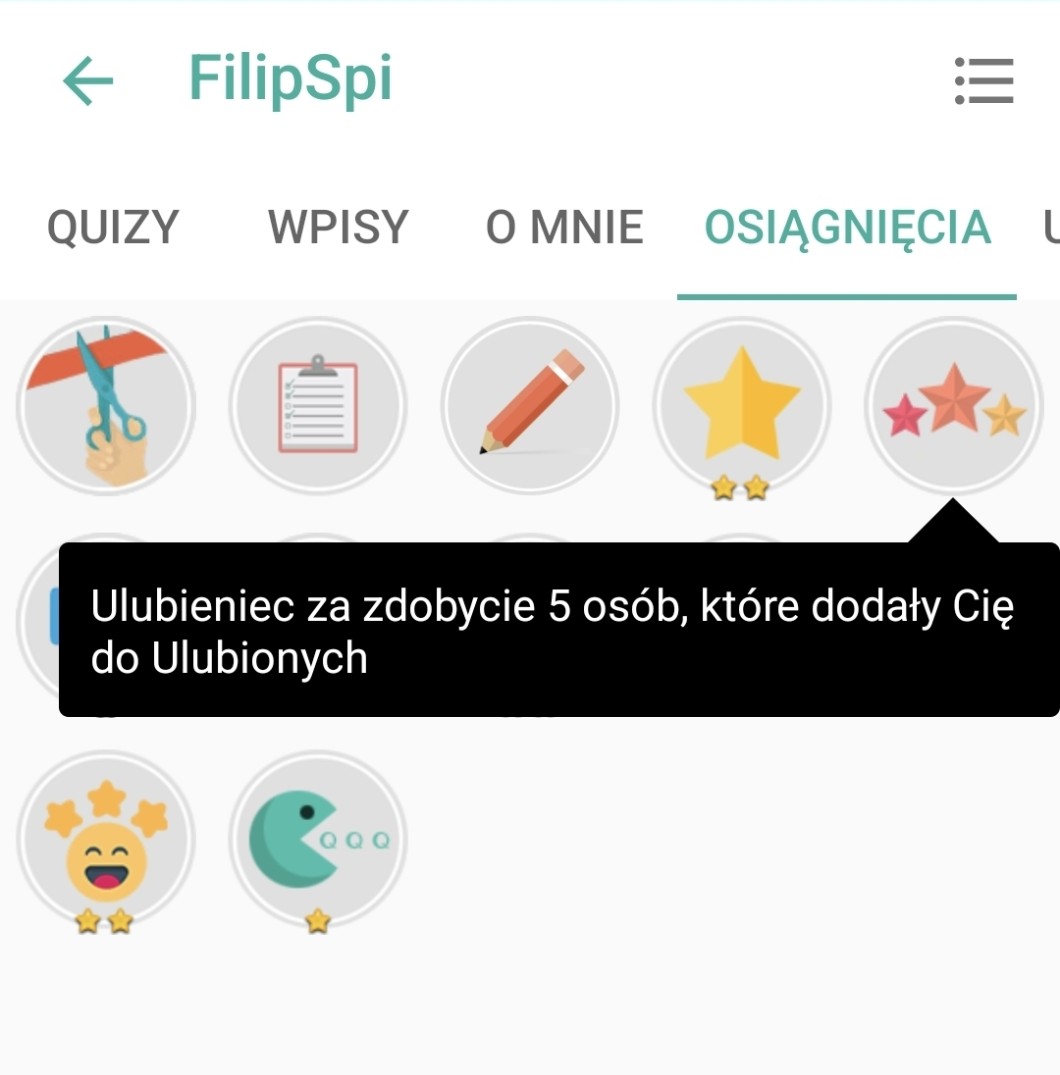This screenshot has height=1075, width=1060.
Task: Tap the three stars Ulubieniec badge
Action: coord(954,406)
